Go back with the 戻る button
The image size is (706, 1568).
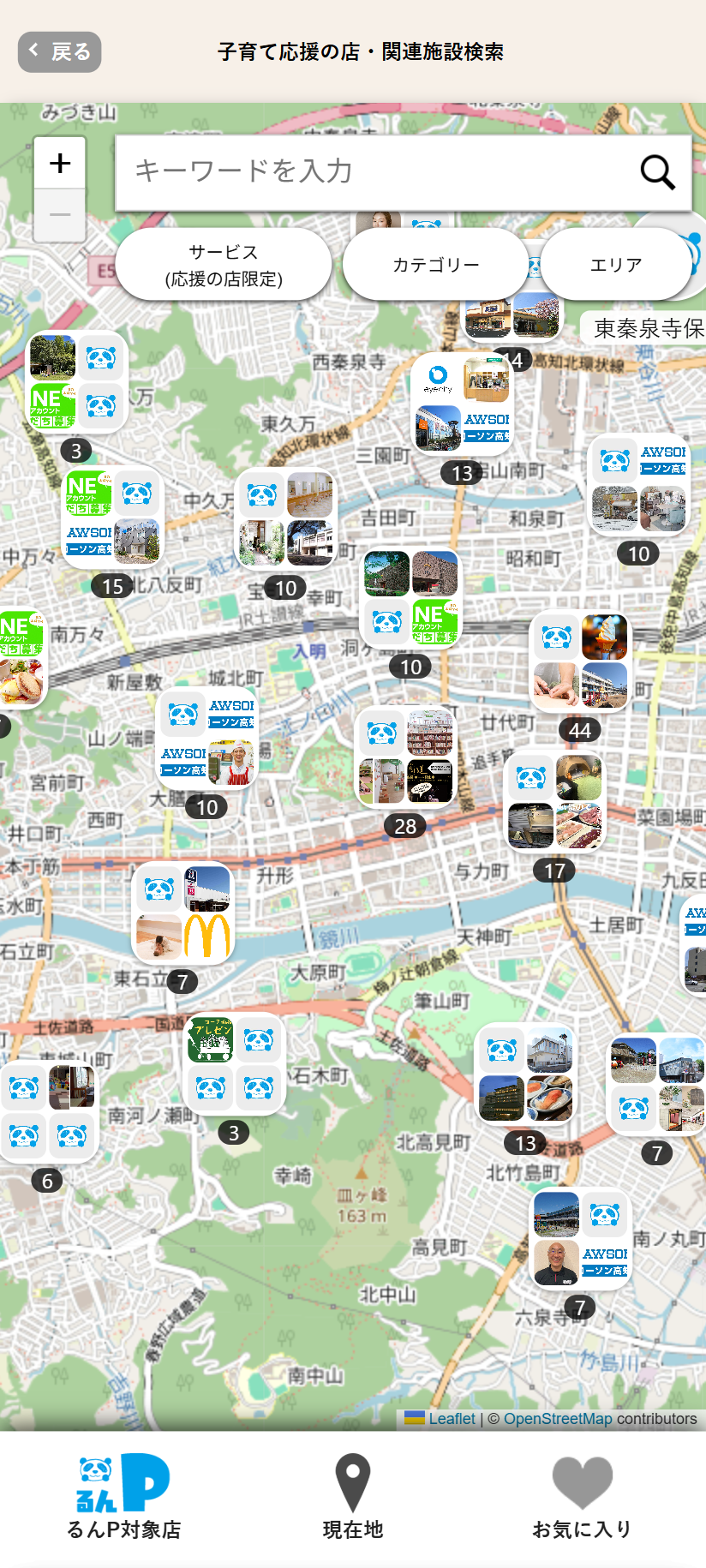(x=59, y=52)
